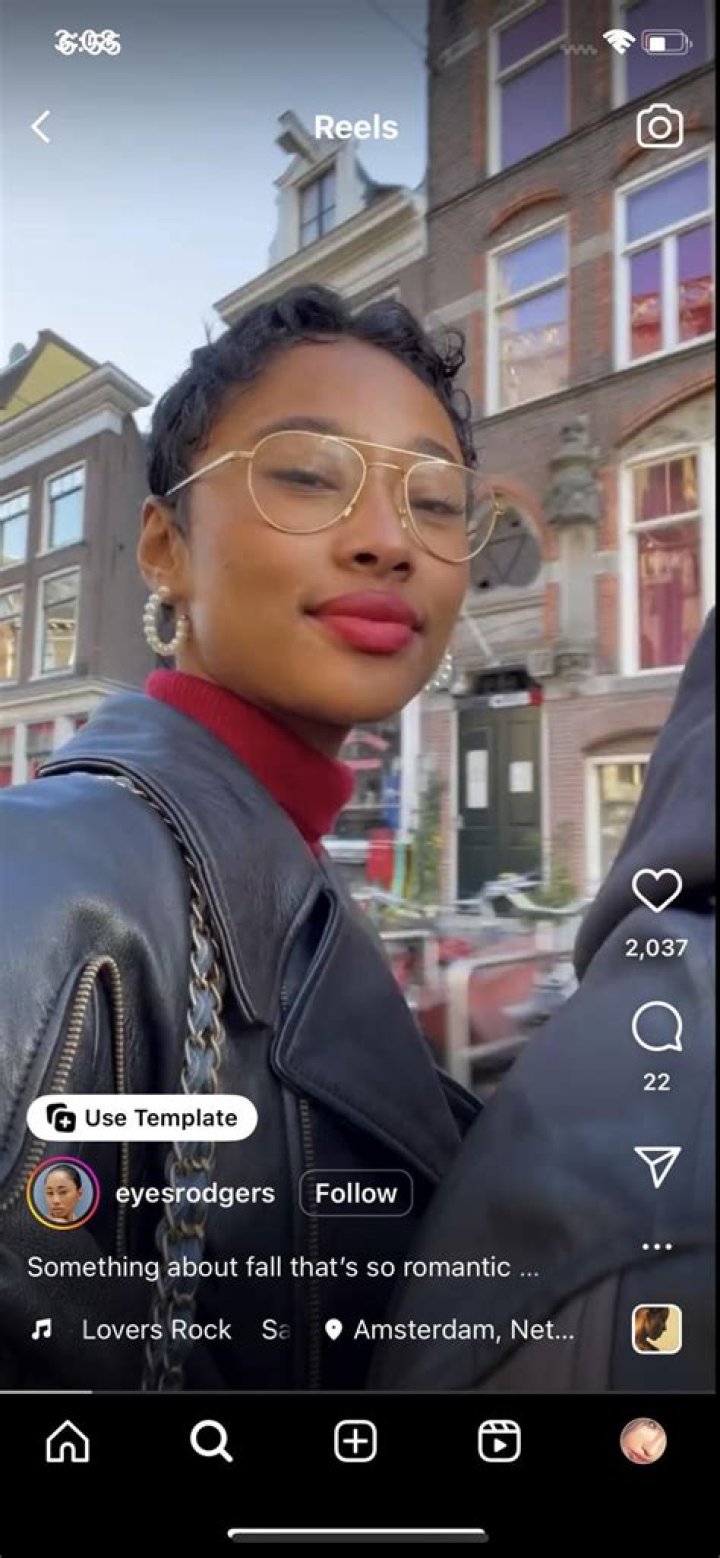This screenshot has height=1558, width=720.
Task: Open the Lovers Rock audio track
Action: [x=156, y=1330]
